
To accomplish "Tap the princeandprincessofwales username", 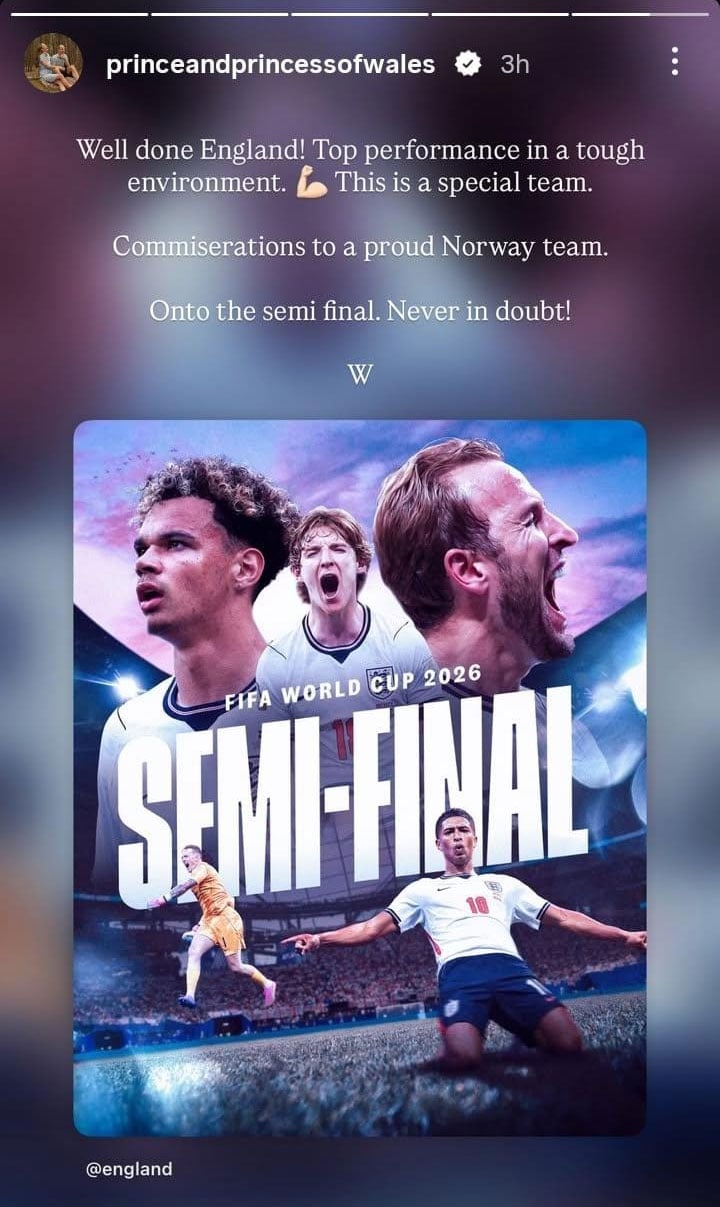I will click(x=270, y=64).
